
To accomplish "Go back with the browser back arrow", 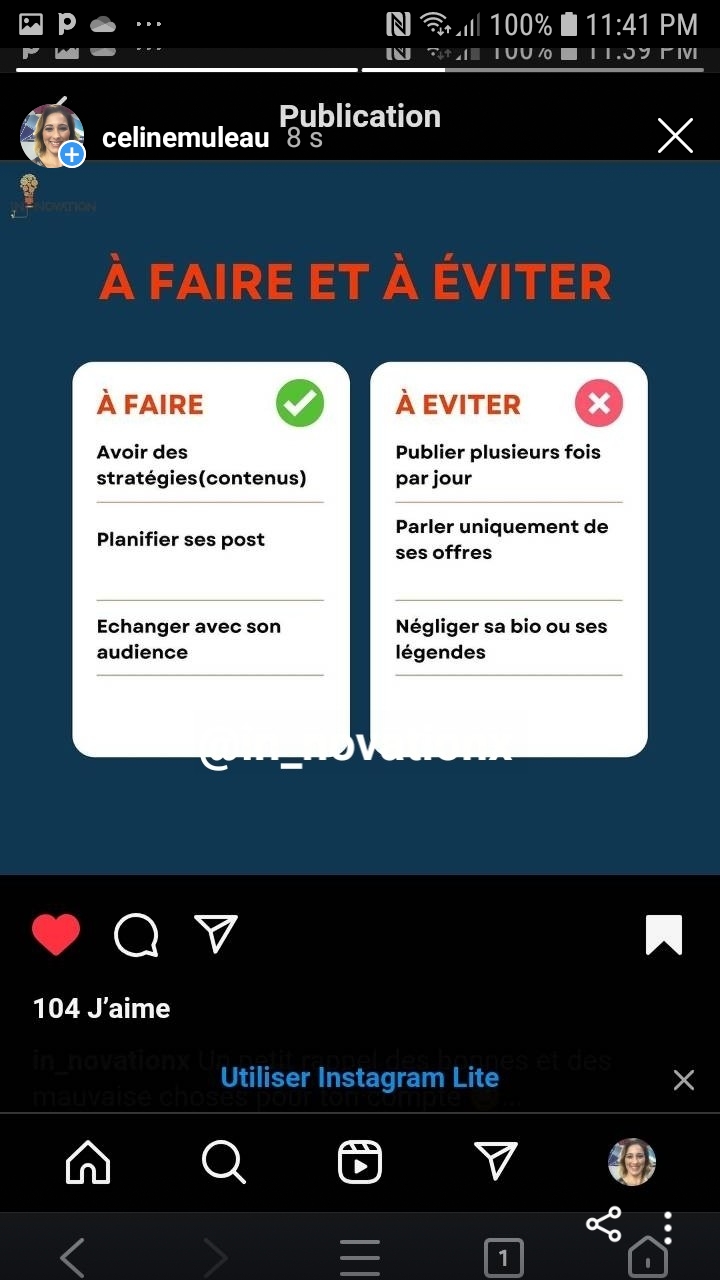I will click(x=72, y=1257).
